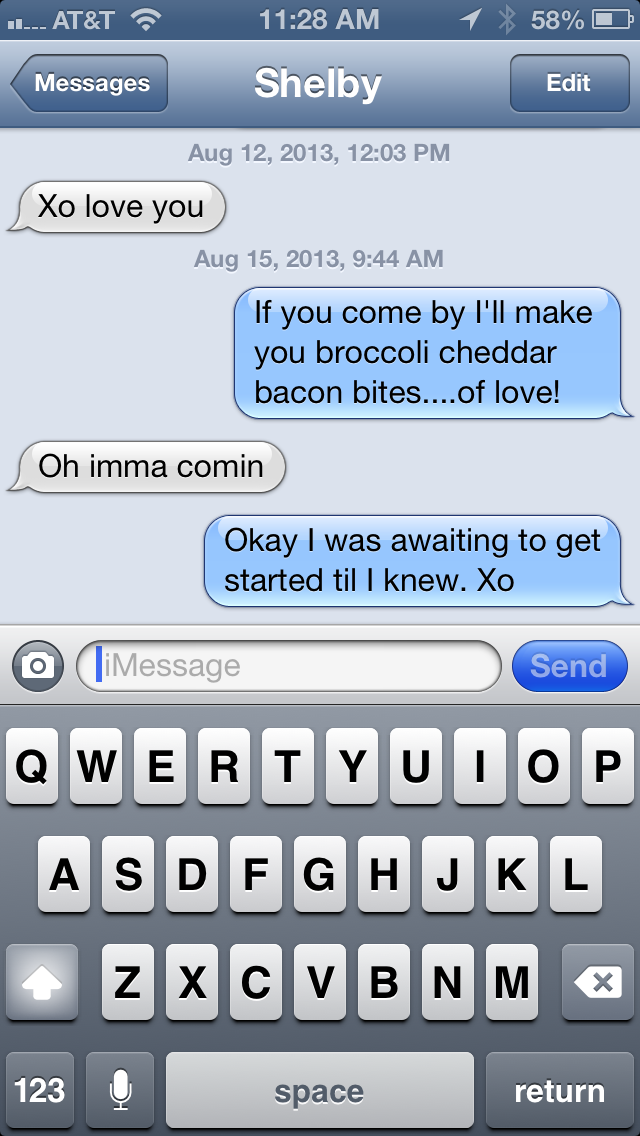
Task: Tap the shift key
Action: click(x=42, y=984)
